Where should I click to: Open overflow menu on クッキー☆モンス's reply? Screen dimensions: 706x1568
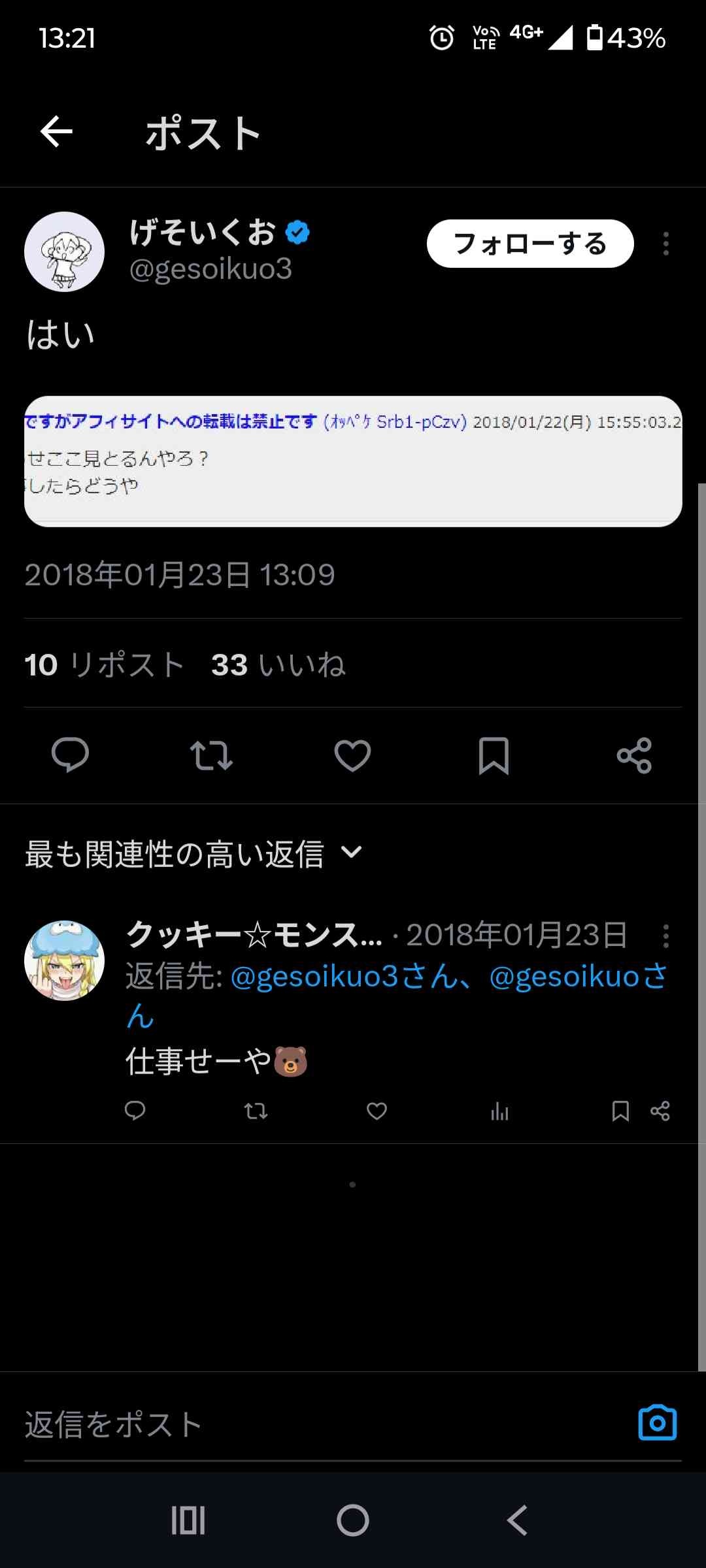665,936
